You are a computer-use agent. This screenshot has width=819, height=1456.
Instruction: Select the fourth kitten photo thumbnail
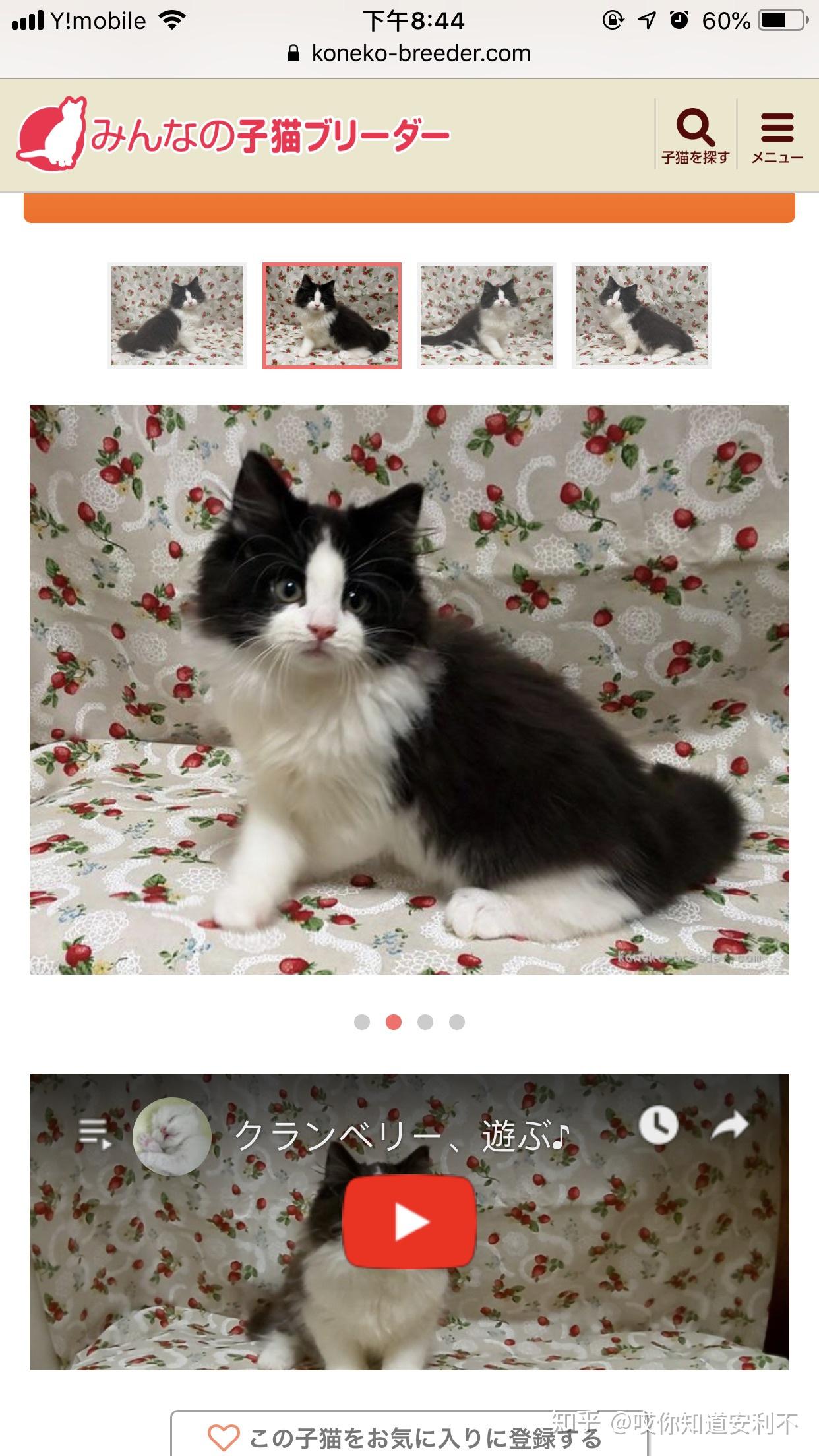tap(641, 315)
